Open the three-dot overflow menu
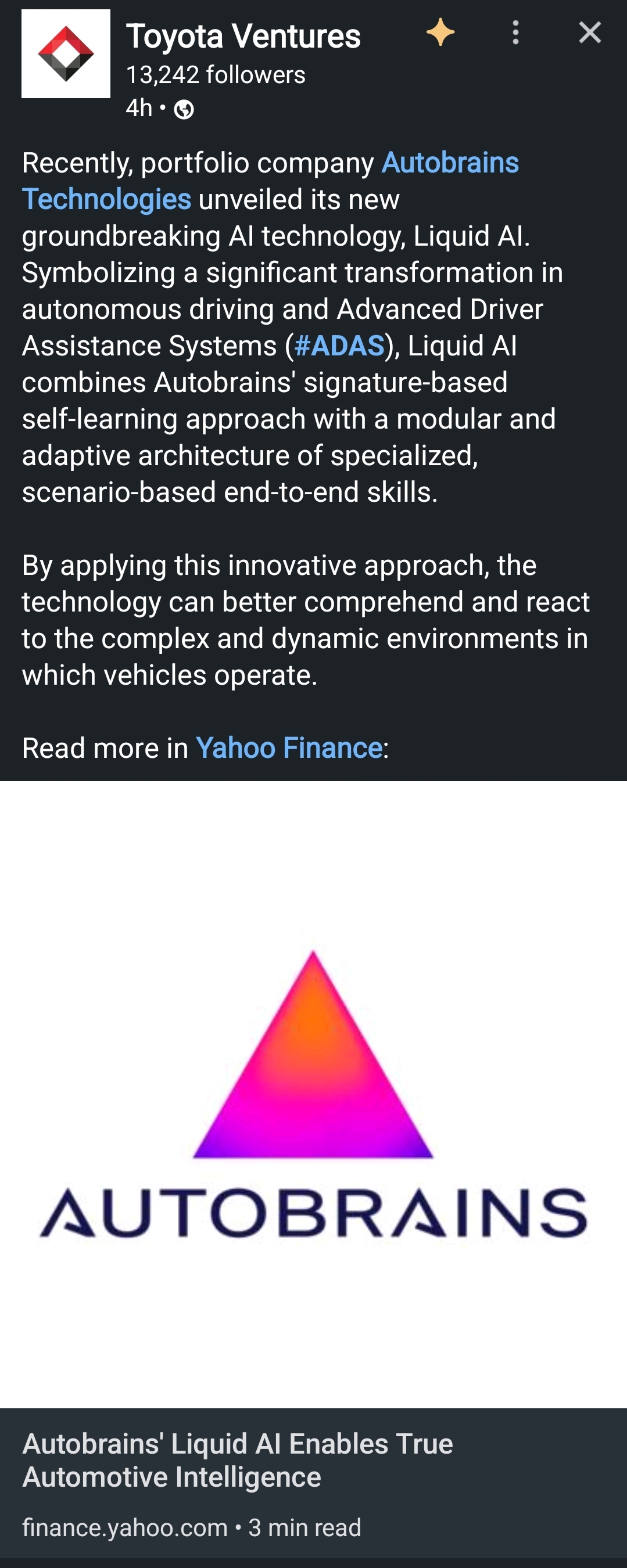The image size is (627, 1568). [515, 33]
